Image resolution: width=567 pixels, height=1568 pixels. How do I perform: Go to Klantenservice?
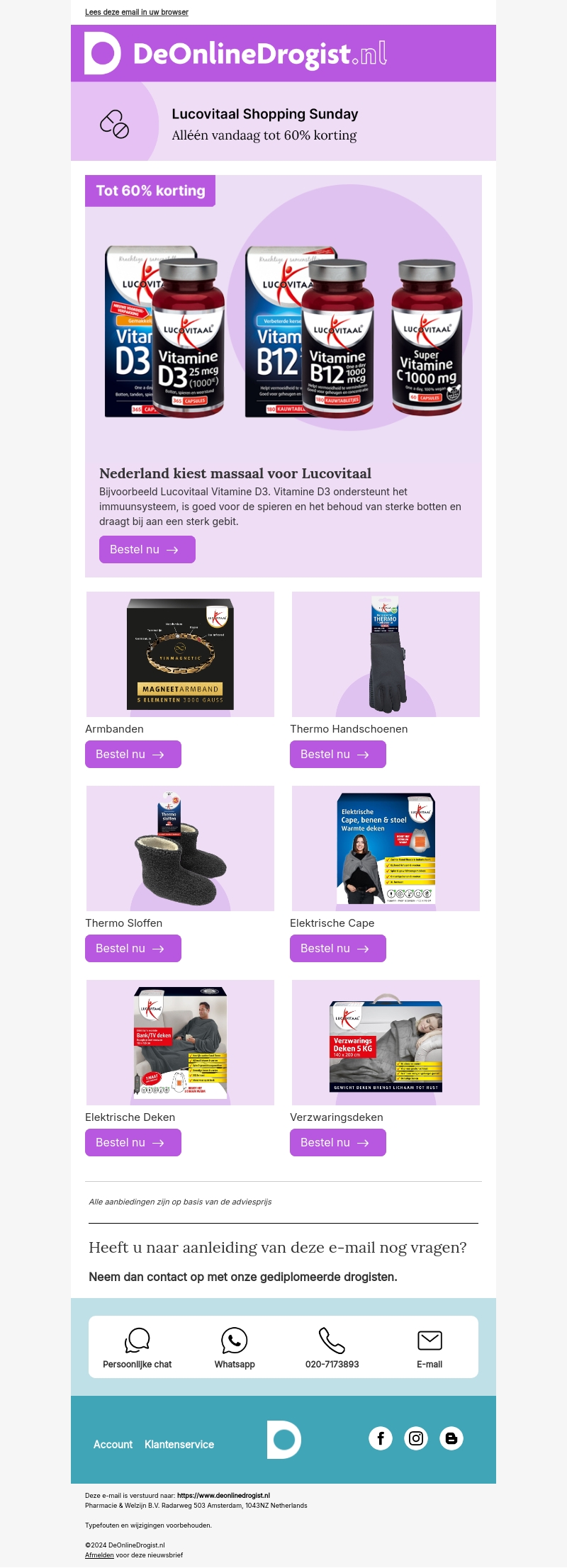pos(179,1445)
